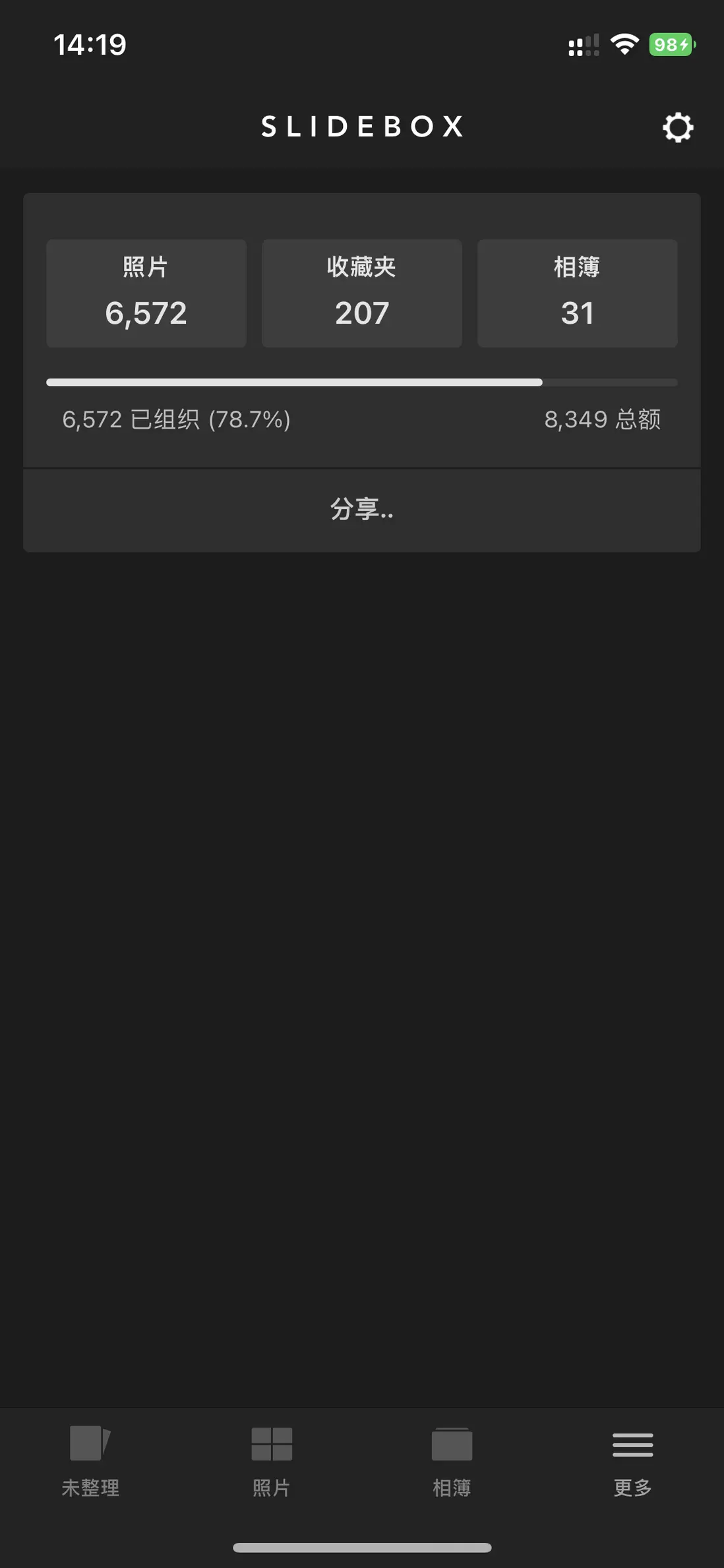Switch to the 未整理 tab
This screenshot has width=724, height=1568.
(90, 1460)
